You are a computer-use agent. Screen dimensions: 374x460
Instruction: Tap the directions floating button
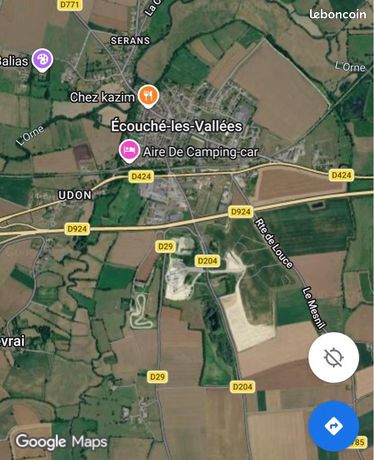pos(334,426)
